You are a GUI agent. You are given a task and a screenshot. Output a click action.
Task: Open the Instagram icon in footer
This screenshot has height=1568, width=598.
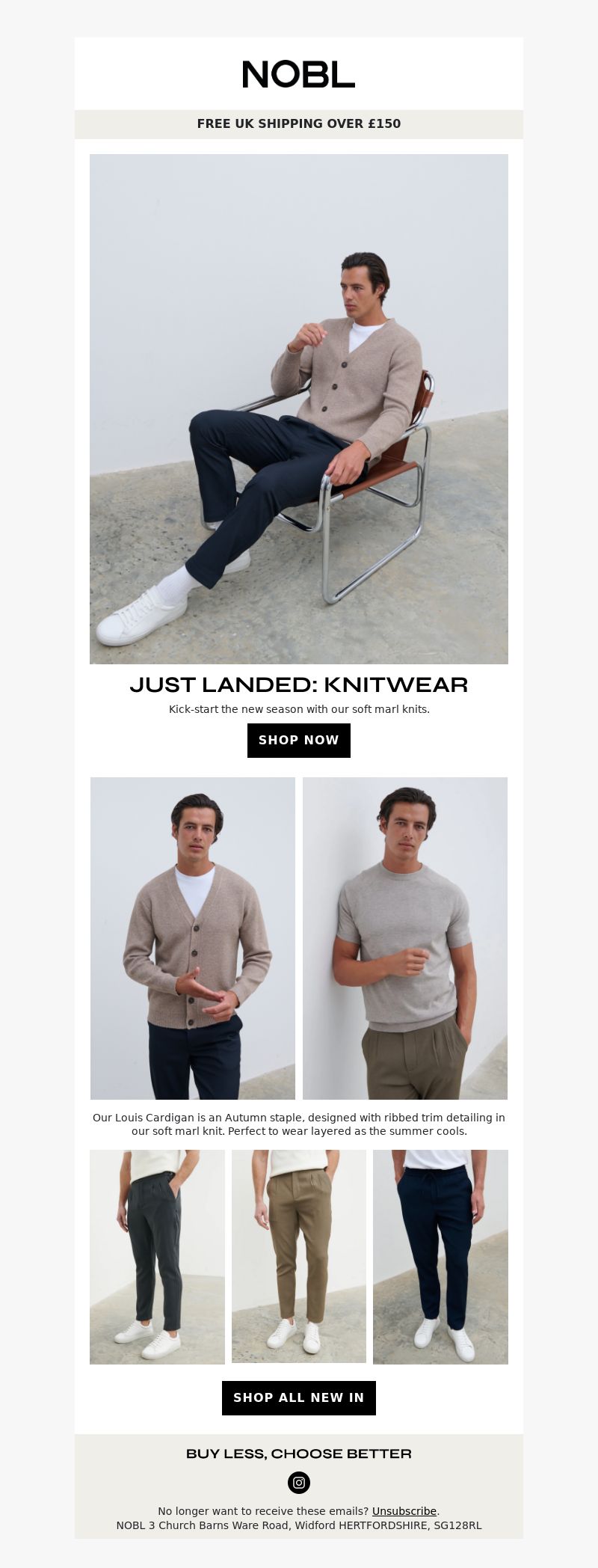coord(298,1482)
